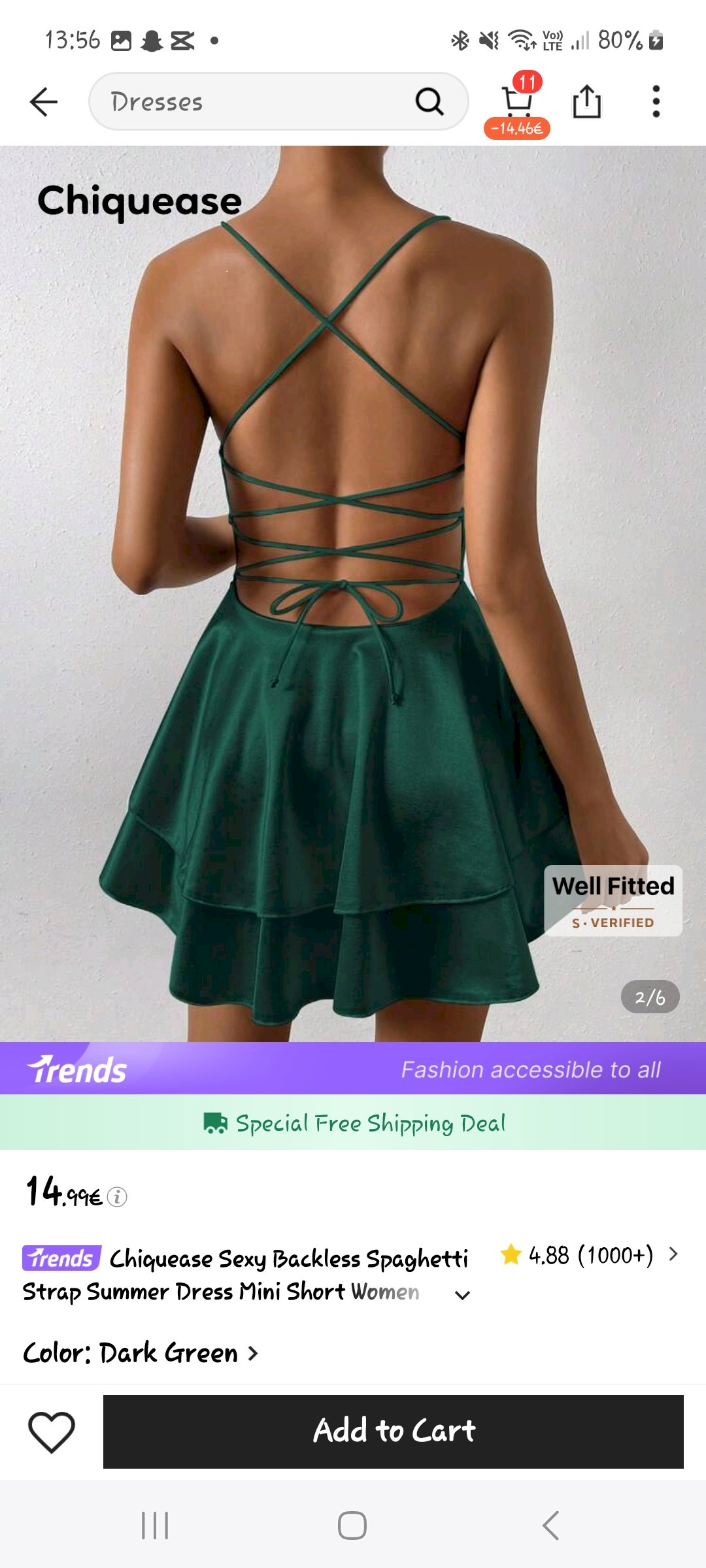This screenshot has width=706, height=1568.
Task: Open the shopping cart
Action: click(x=517, y=103)
